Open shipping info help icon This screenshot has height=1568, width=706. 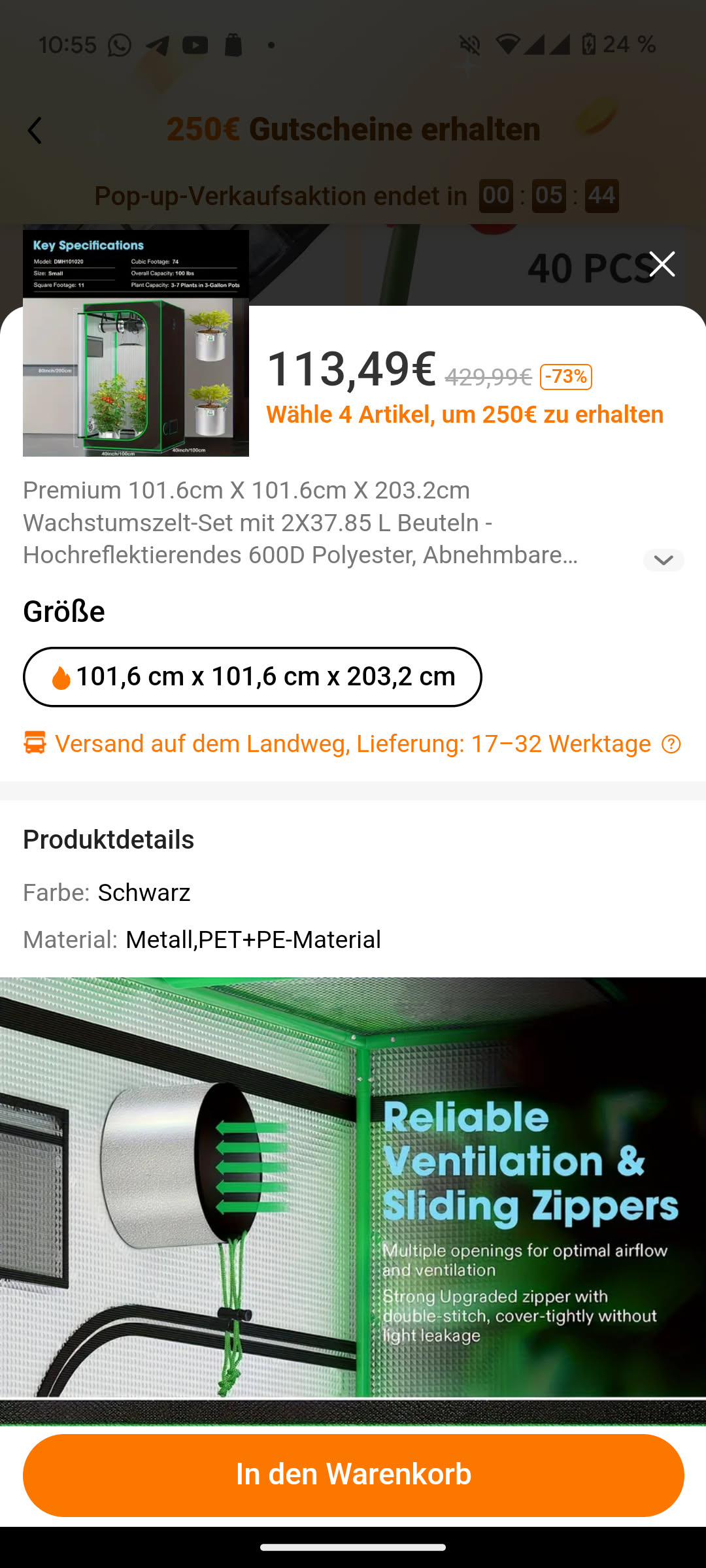pyautogui.click(x=671, y=744)
